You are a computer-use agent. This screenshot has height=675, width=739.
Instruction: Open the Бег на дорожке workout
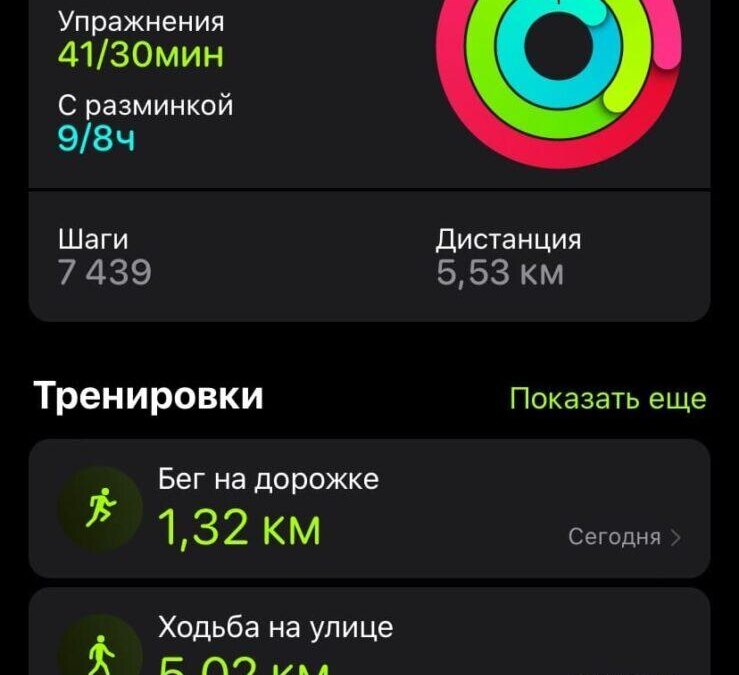coord(369,509)
